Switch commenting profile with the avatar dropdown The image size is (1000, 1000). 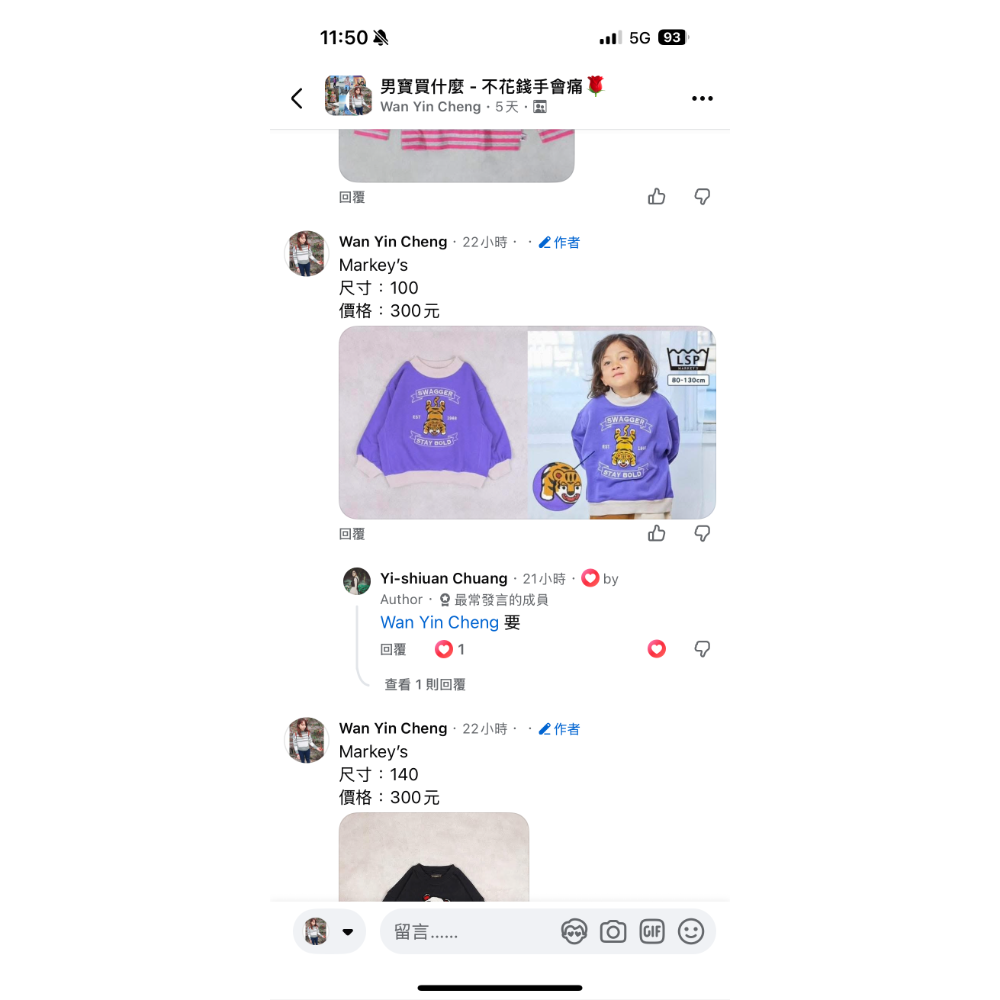click(x=329, y=931)
